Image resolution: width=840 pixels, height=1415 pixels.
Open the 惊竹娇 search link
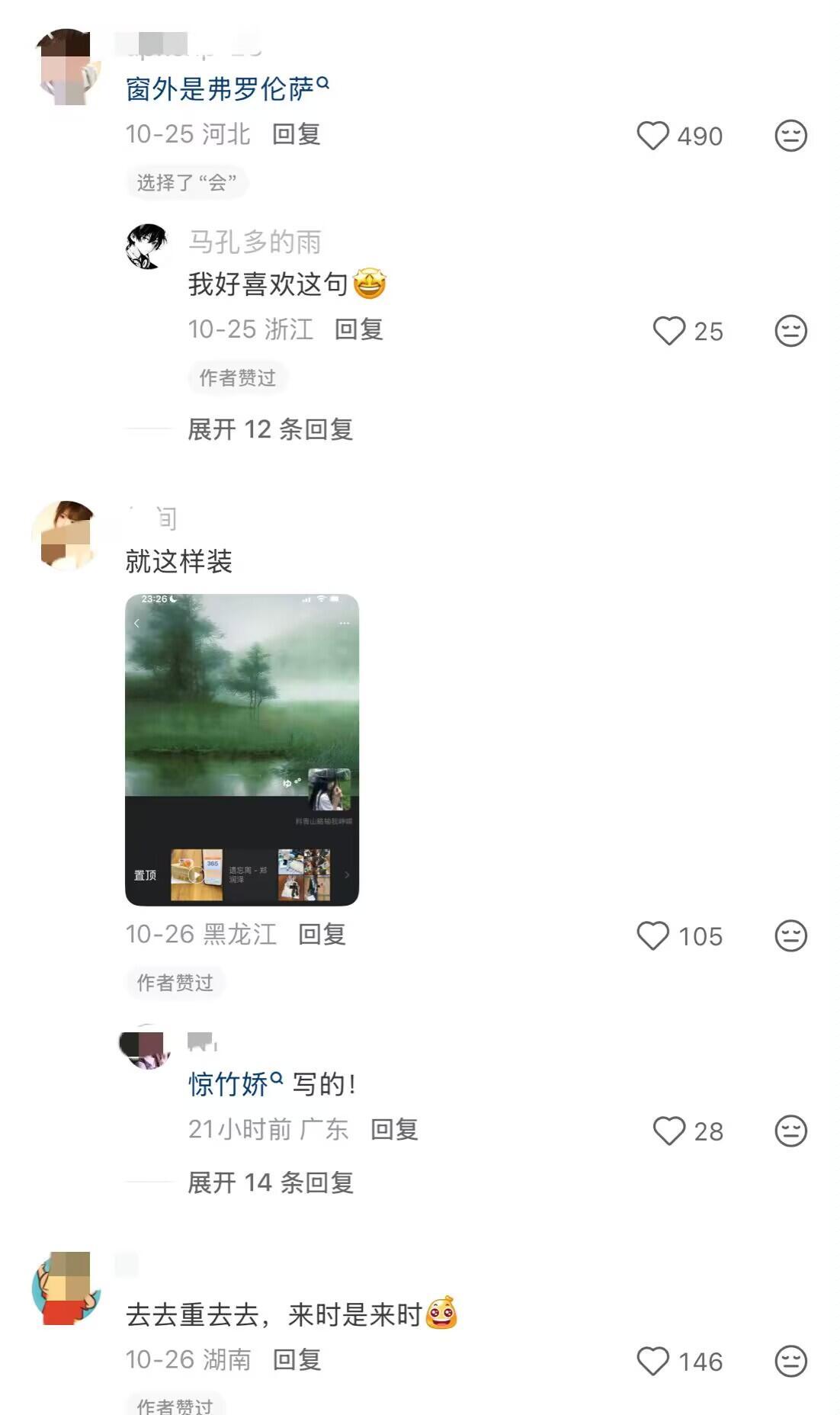(x=229, y=1083)
